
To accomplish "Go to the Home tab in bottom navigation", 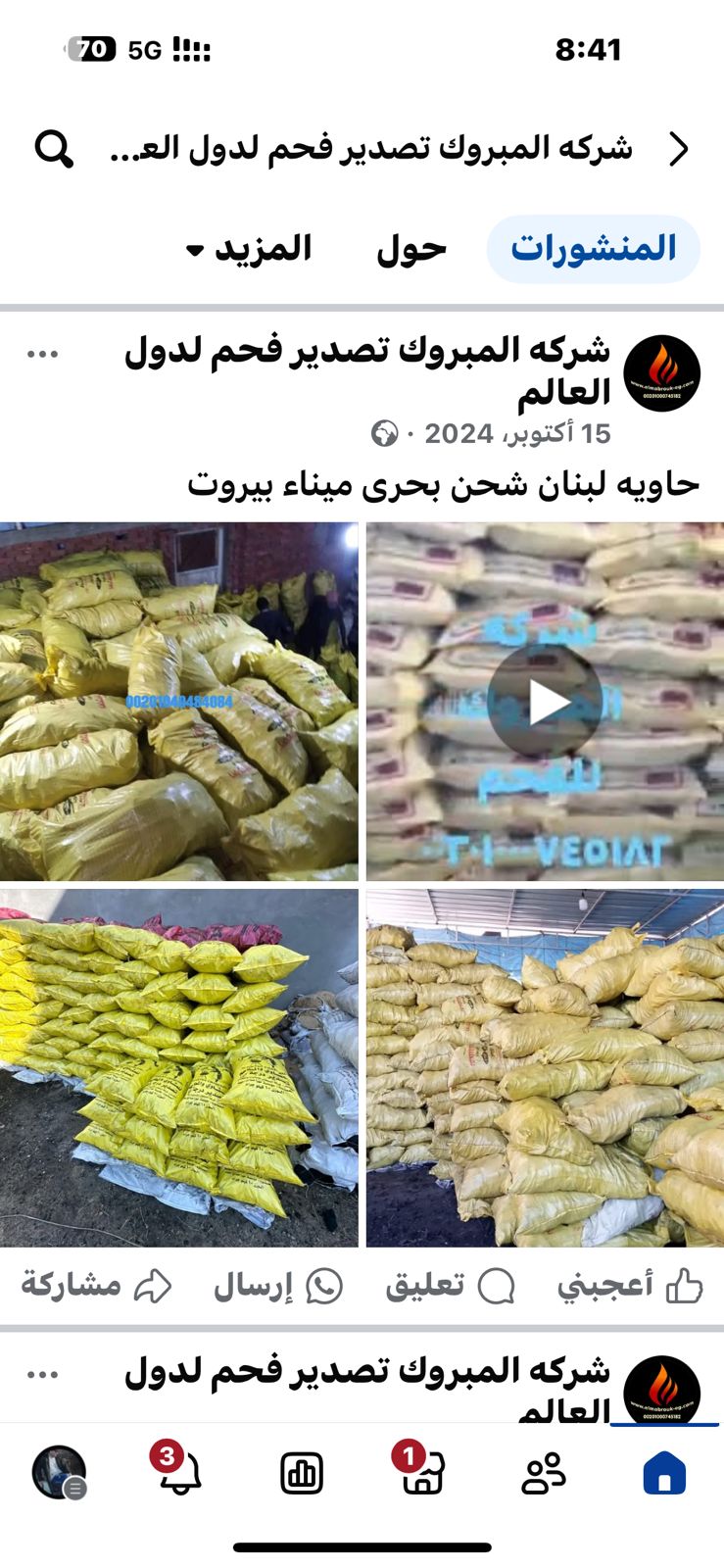I will coord(664,1473).
